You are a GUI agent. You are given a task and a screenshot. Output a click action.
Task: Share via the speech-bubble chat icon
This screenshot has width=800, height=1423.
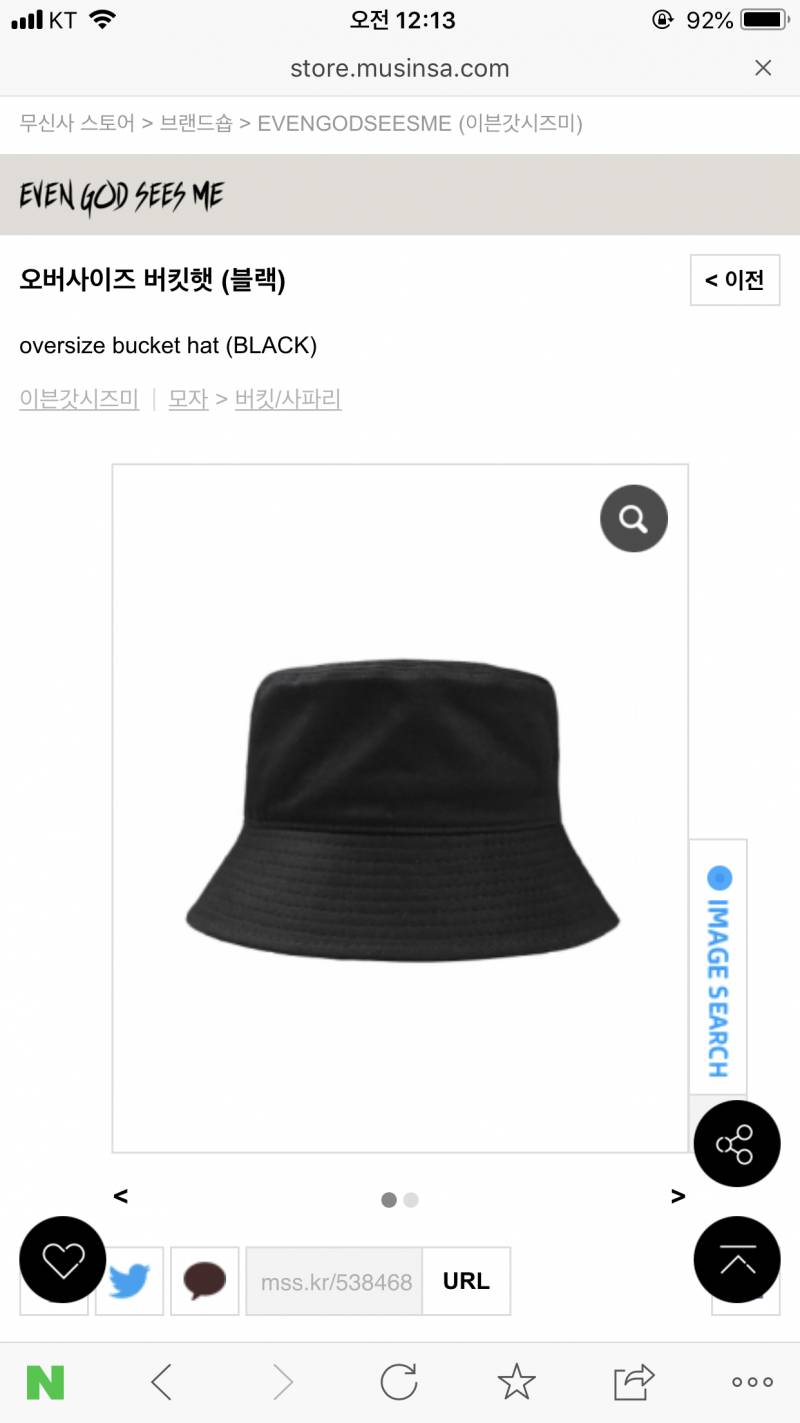pos(205,1281)
